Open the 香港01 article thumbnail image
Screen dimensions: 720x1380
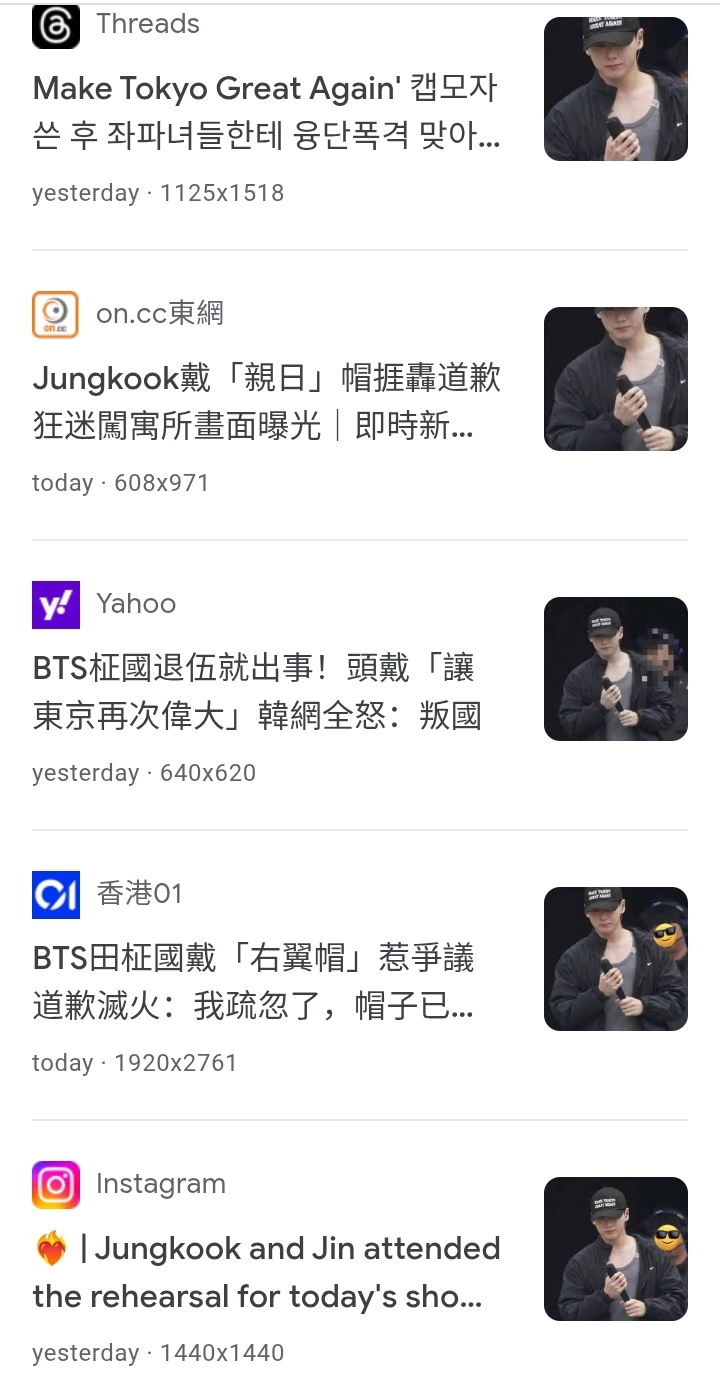tap(615, 958)
